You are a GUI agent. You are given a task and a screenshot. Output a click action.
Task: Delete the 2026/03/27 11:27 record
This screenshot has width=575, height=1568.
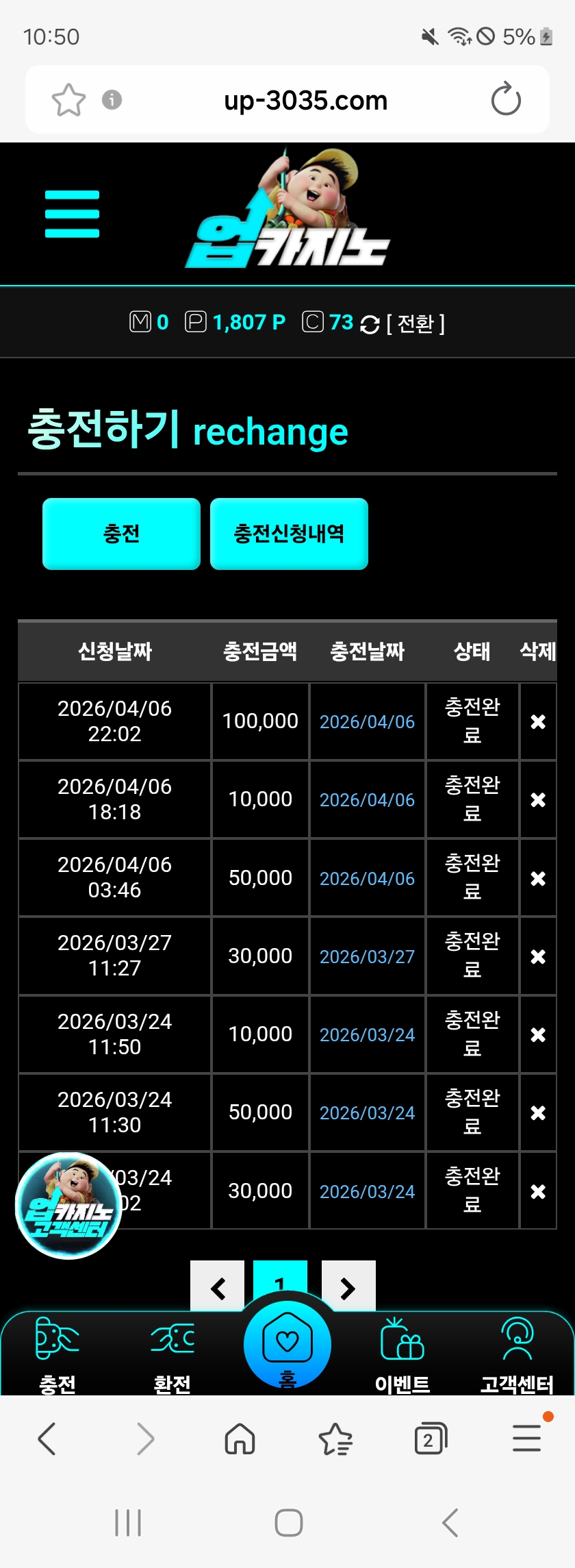click(x=538, y=956)
